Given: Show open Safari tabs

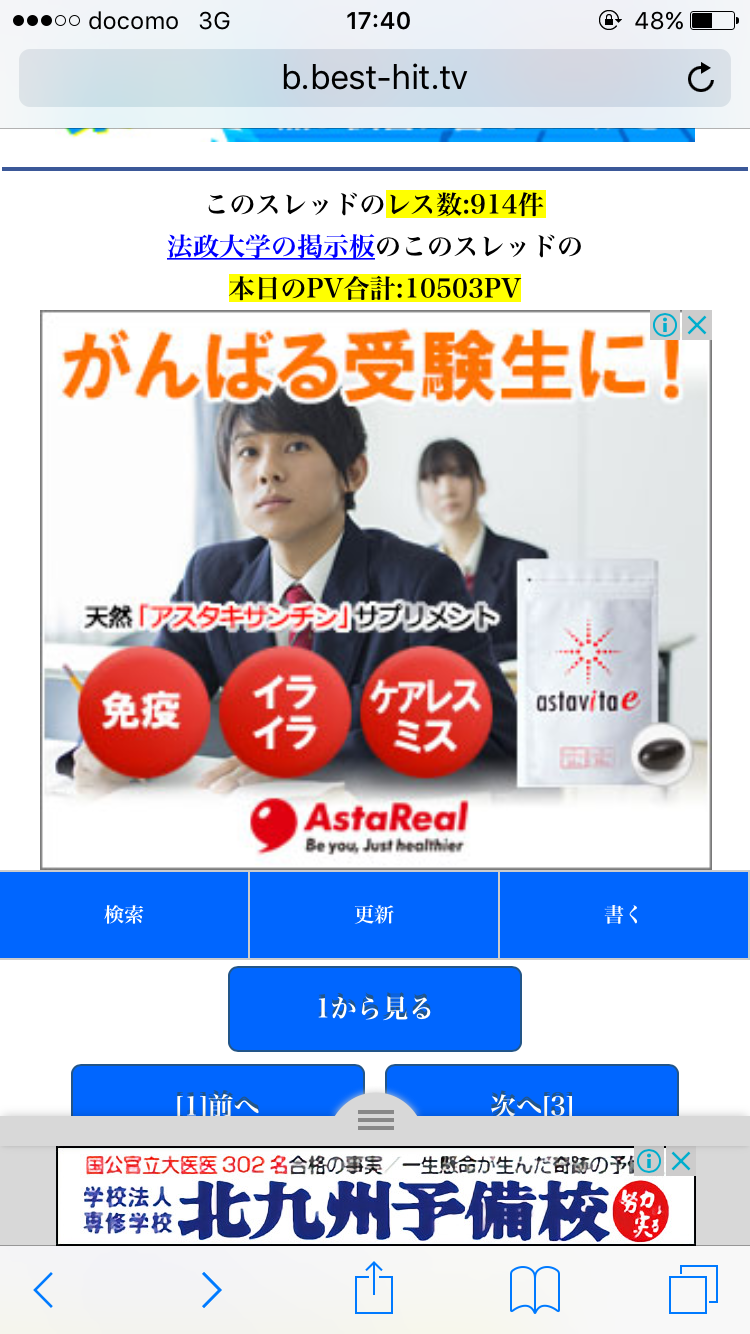Looking at the screenshot, I should pyautogui.click(x=693, y=1290).
